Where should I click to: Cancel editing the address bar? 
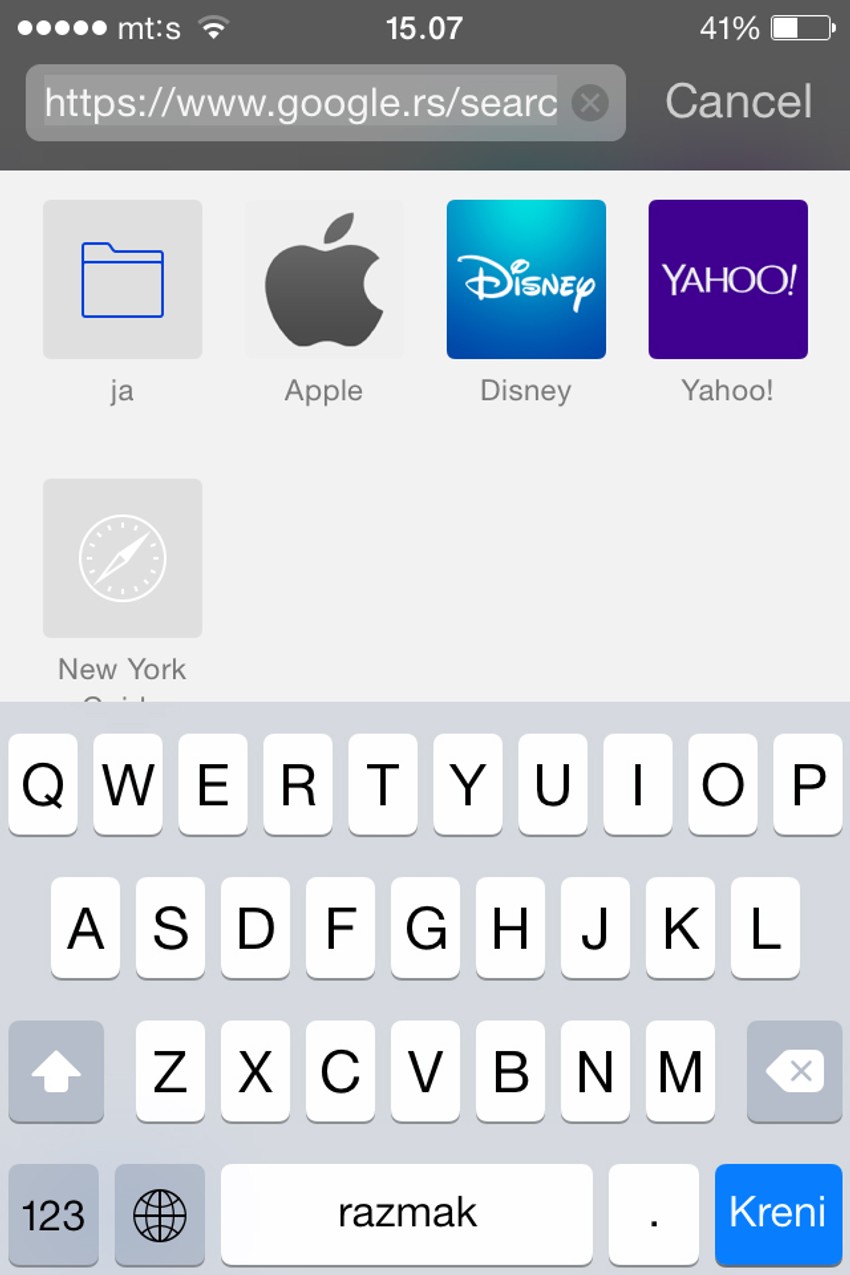(738, 102)
